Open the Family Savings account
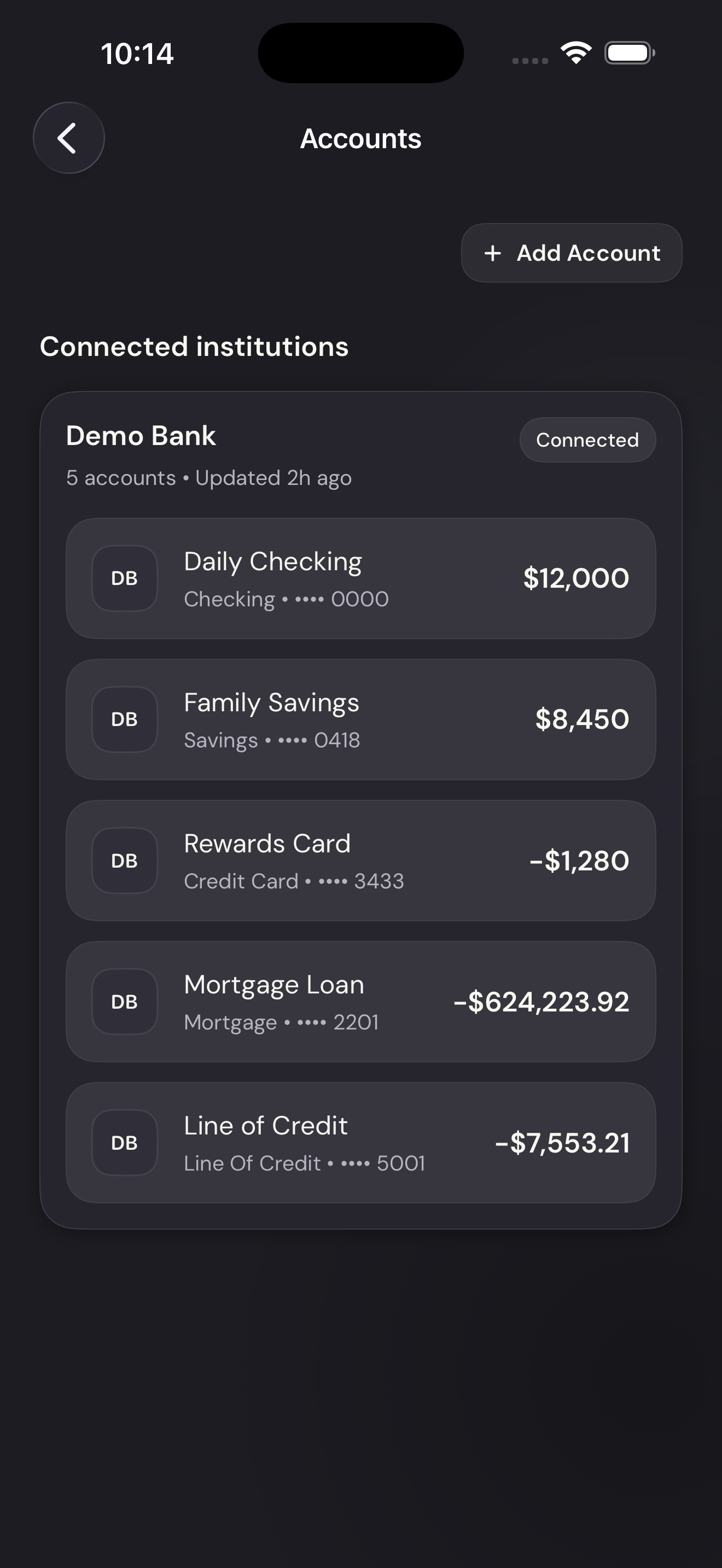Viewport: 722px width, 1568px height. point(360,719)
